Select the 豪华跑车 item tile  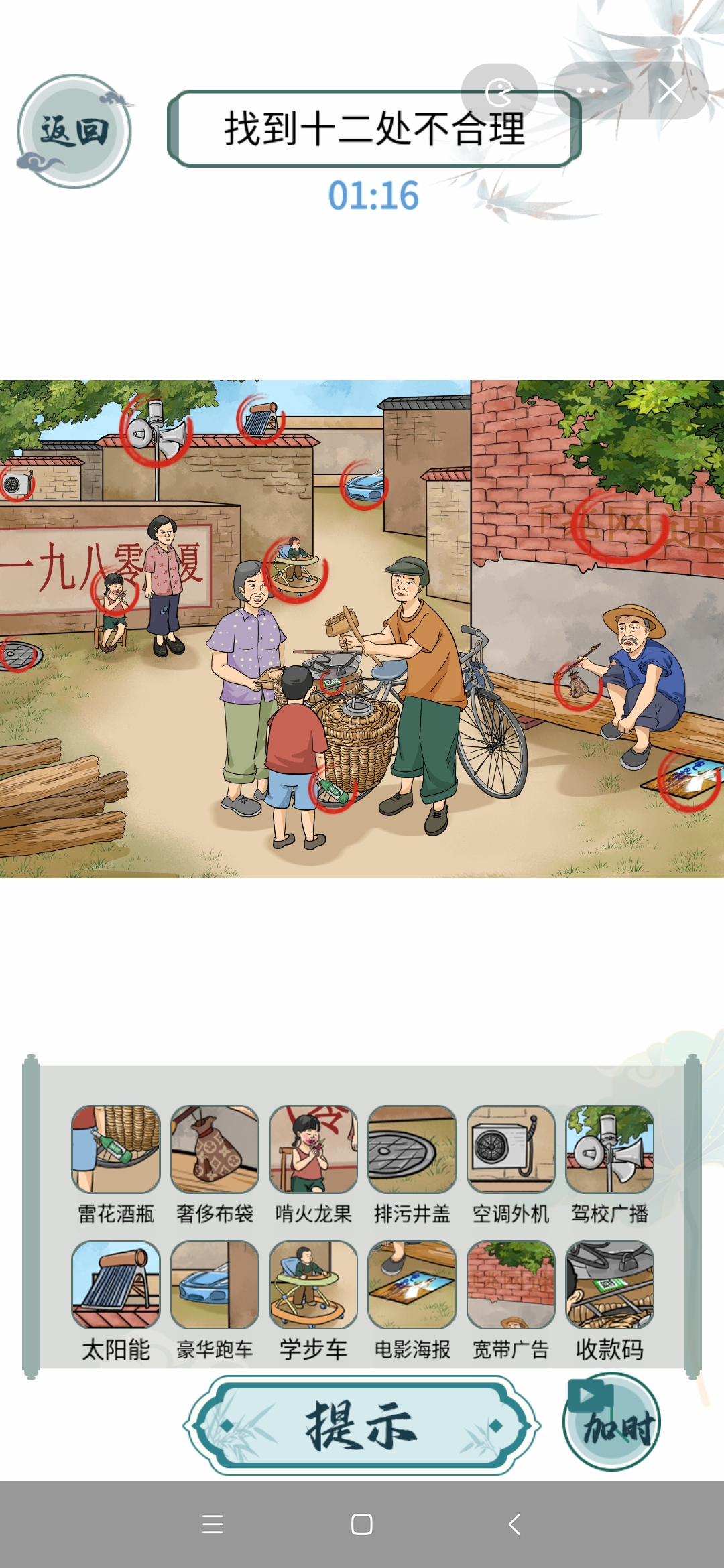(215, 1284)
